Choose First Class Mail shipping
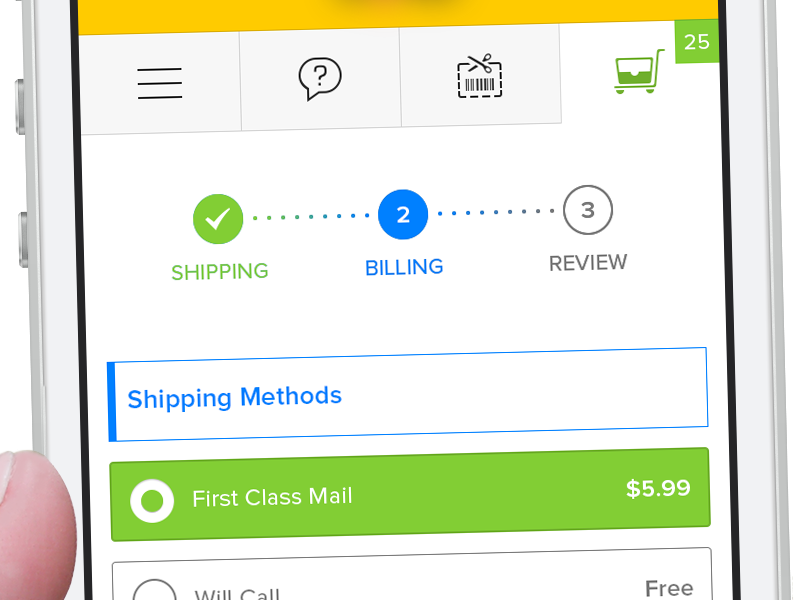 point(152,500)
